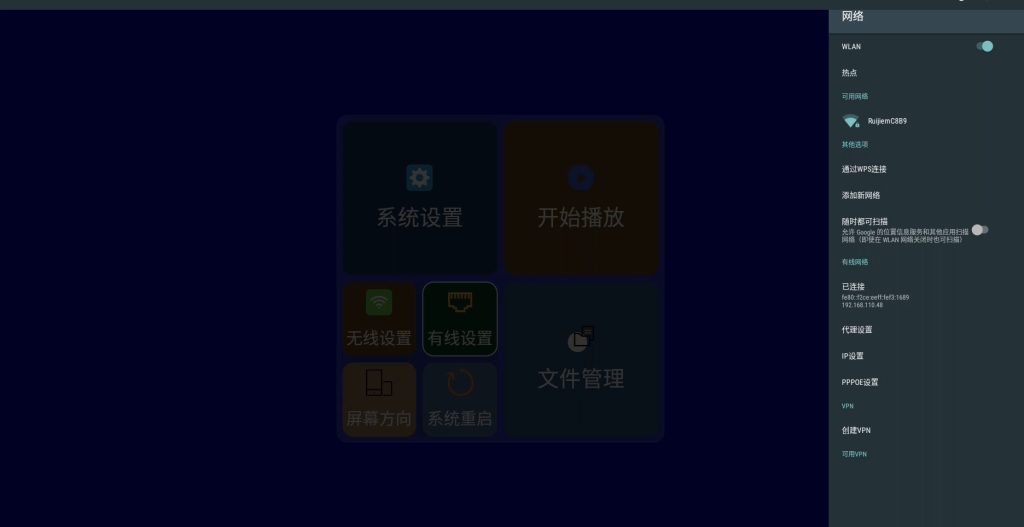Toggle the WLAN switch off
The image size is (1024, 527).
[x=985, y=46]
